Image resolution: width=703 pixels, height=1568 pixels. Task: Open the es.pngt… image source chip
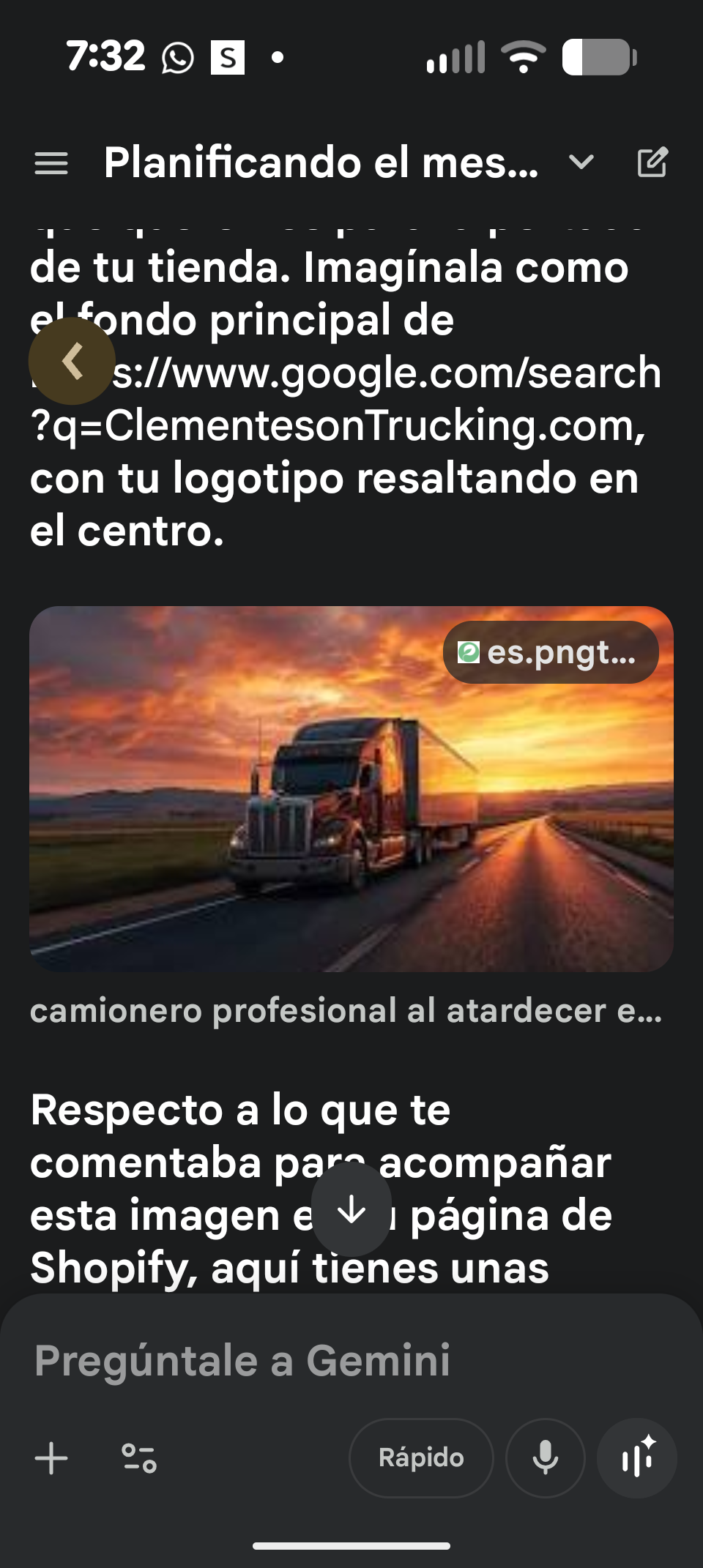click(x=551, y=652)
